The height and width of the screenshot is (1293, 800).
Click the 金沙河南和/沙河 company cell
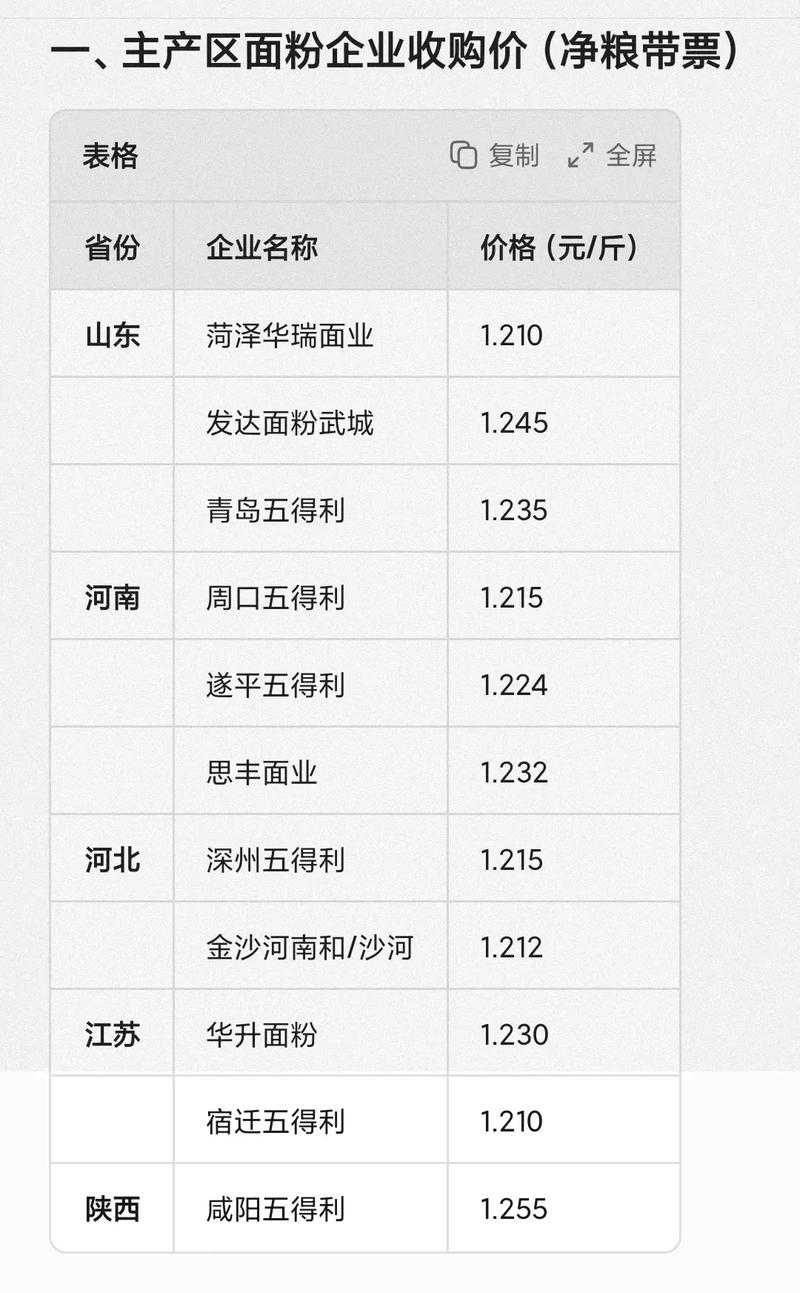[311, 947]
